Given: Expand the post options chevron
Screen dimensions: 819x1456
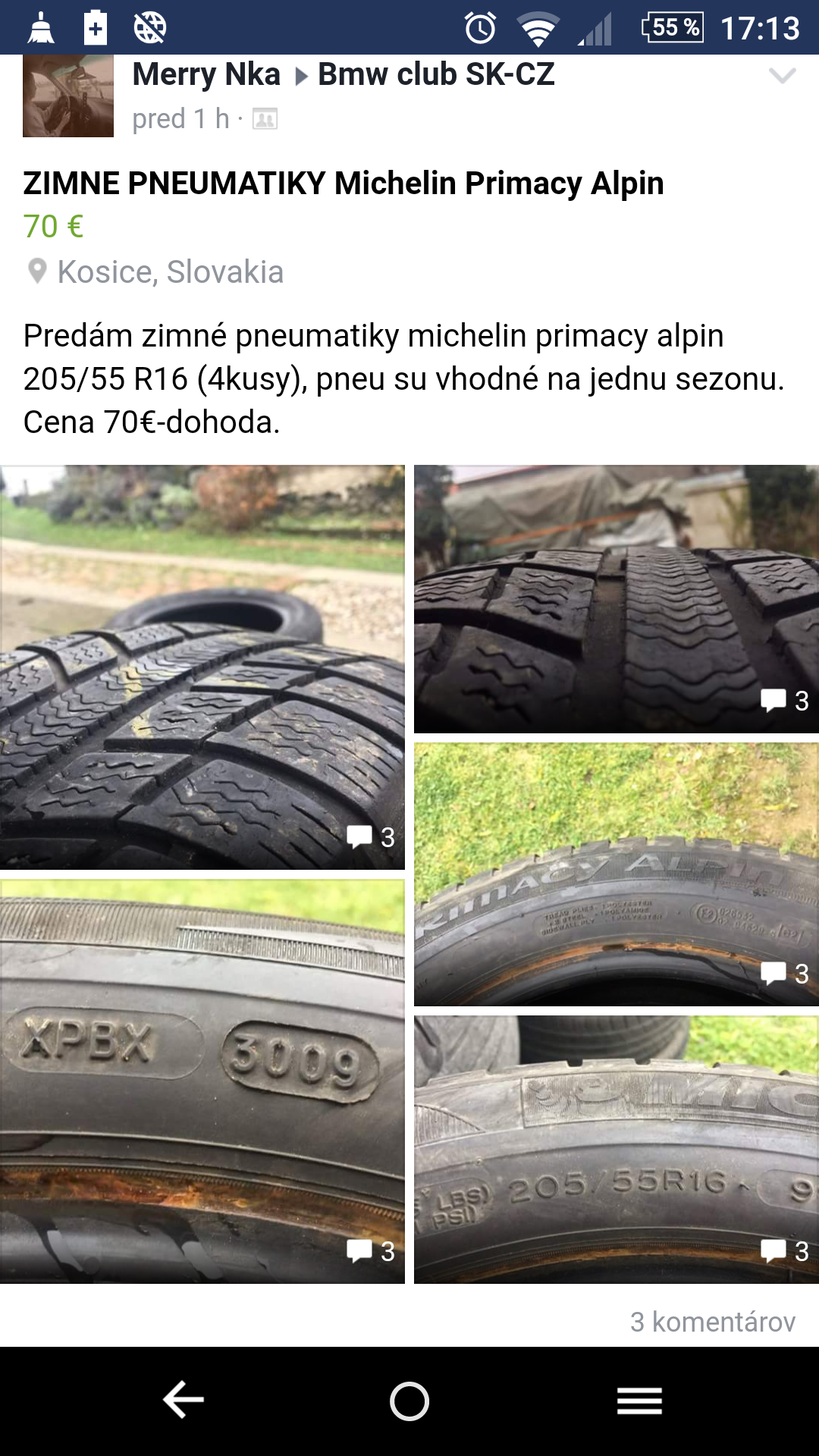Looking at the screenshot, I should tap(782, 75).
